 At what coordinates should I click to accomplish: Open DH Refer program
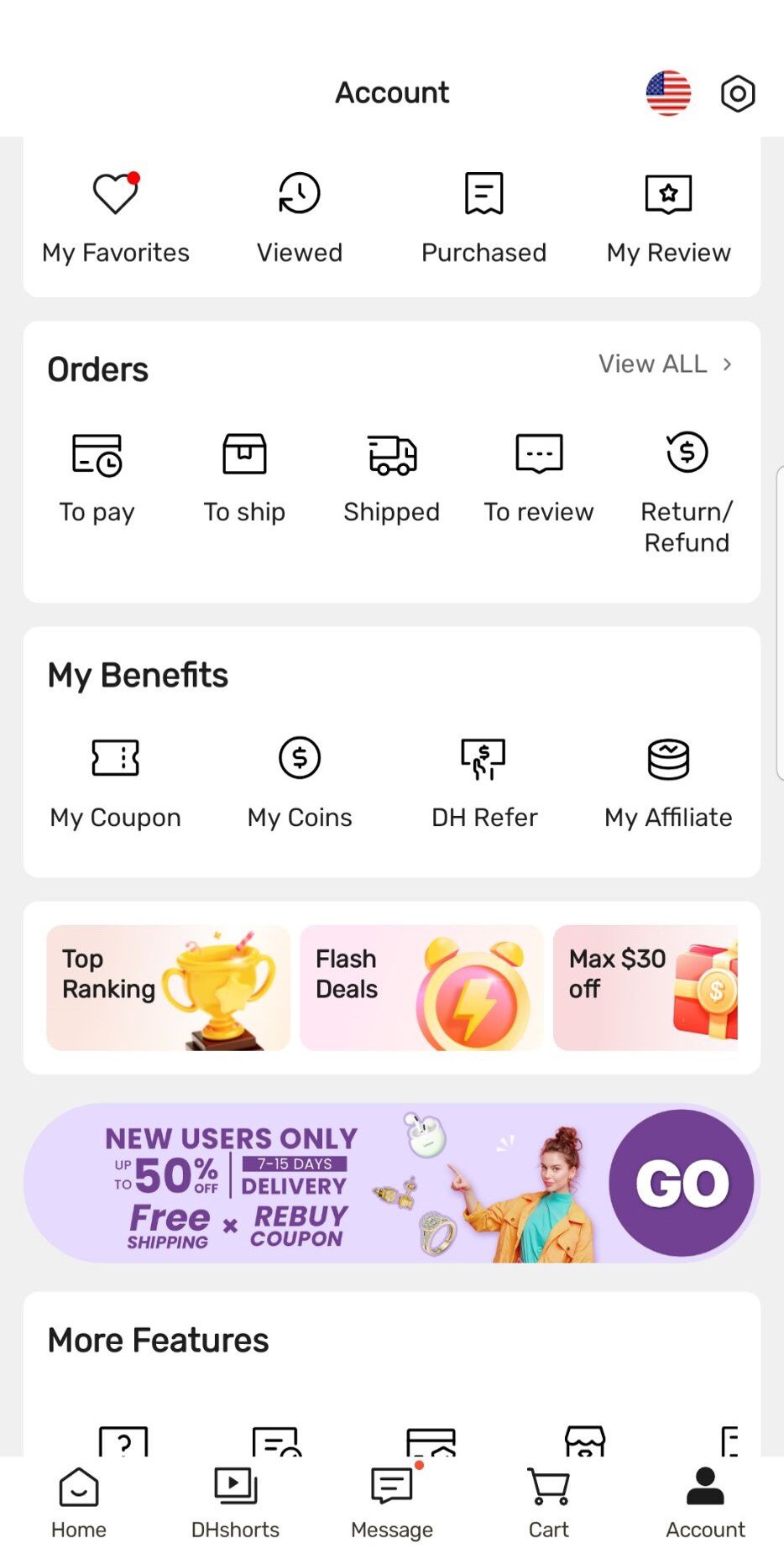[x=483, y=781]
